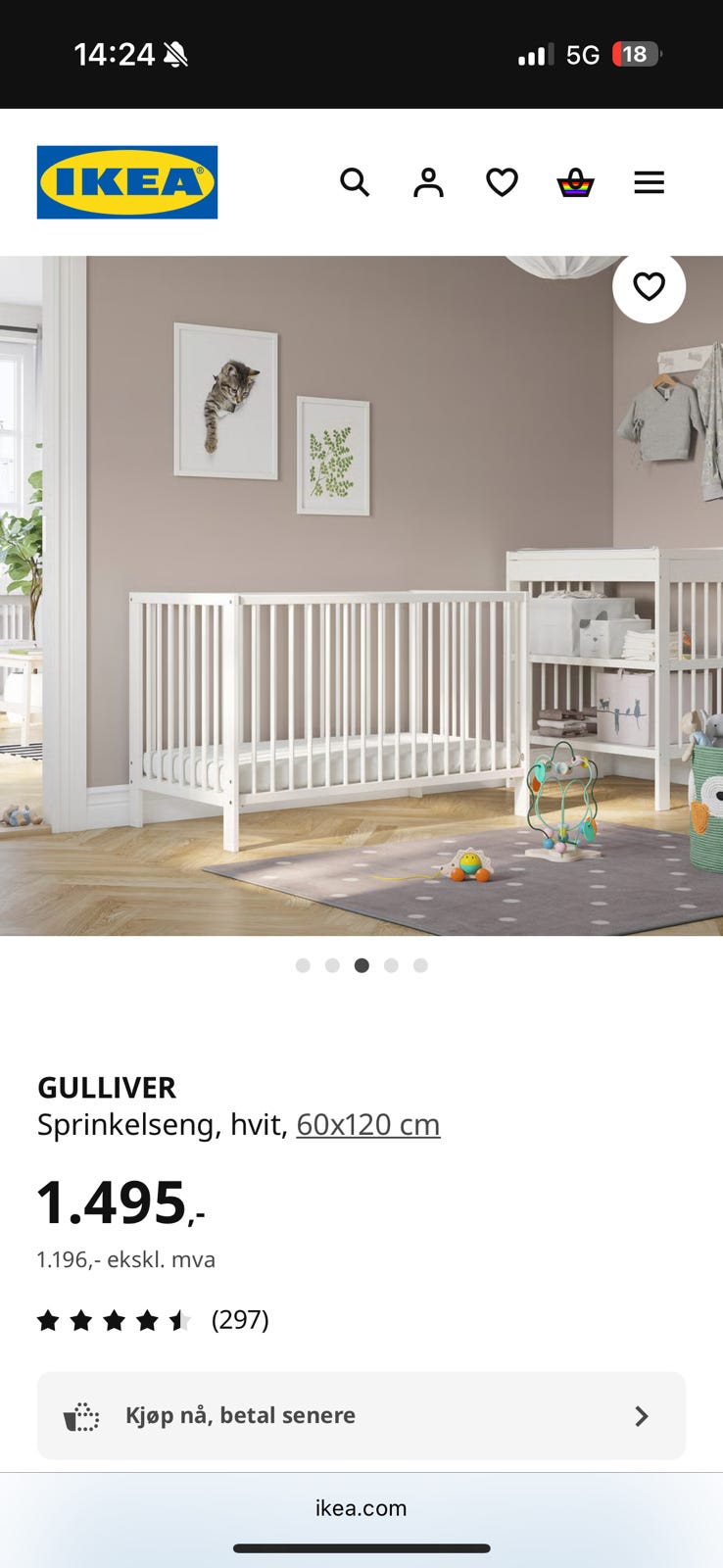Tap Kjøp nå, betal senere
723x1568 pixels.
241,1415
